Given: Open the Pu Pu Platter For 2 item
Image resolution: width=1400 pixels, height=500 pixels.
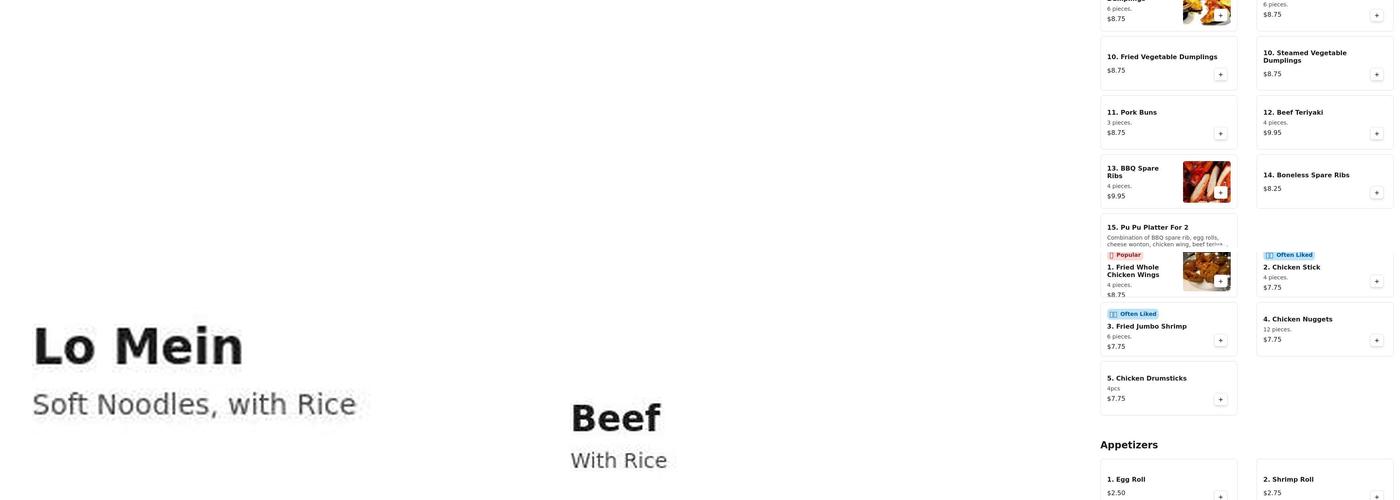Looking at the screenshot, I should 1167,229.
